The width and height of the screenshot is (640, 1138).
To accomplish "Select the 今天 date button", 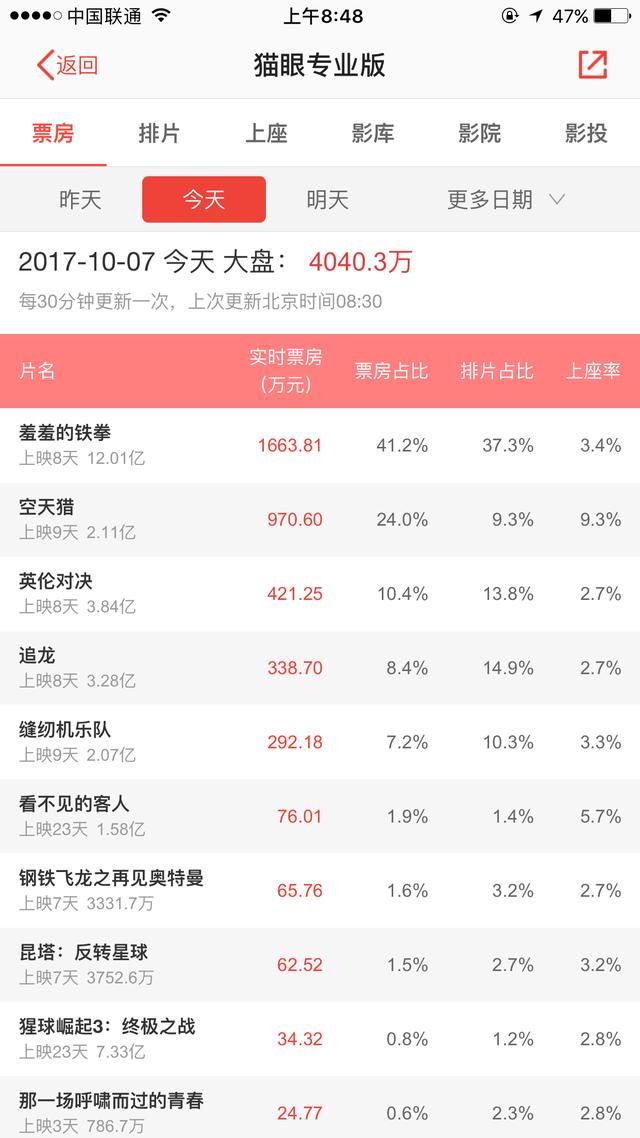I will coord(204,200).
